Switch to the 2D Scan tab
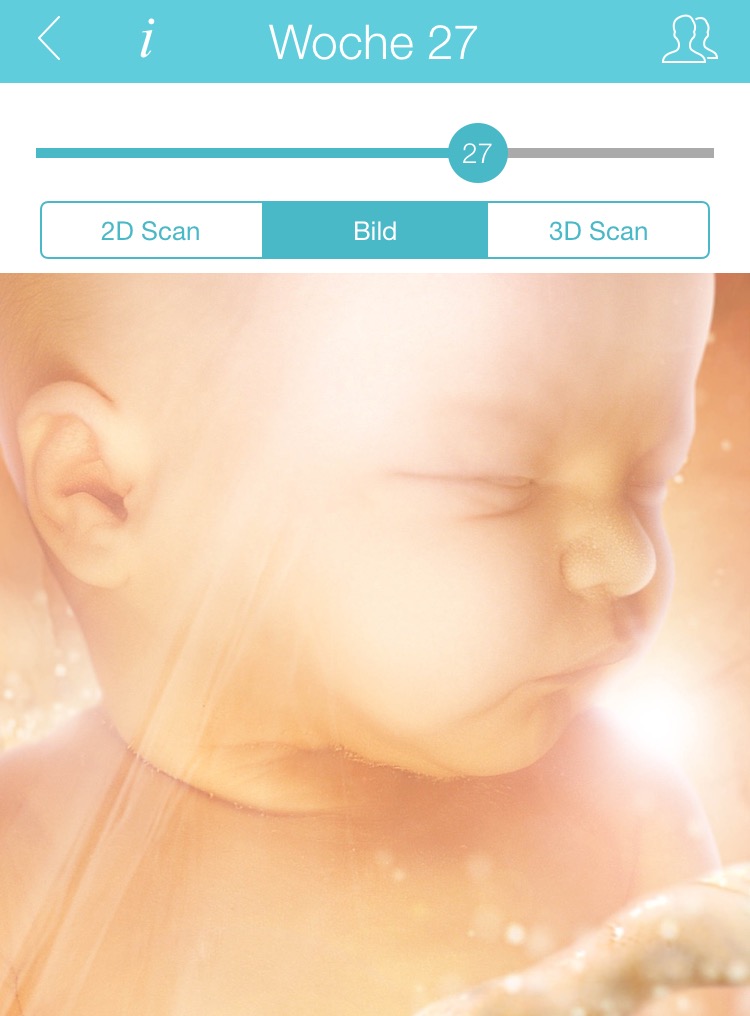 (x=151, y=231)
